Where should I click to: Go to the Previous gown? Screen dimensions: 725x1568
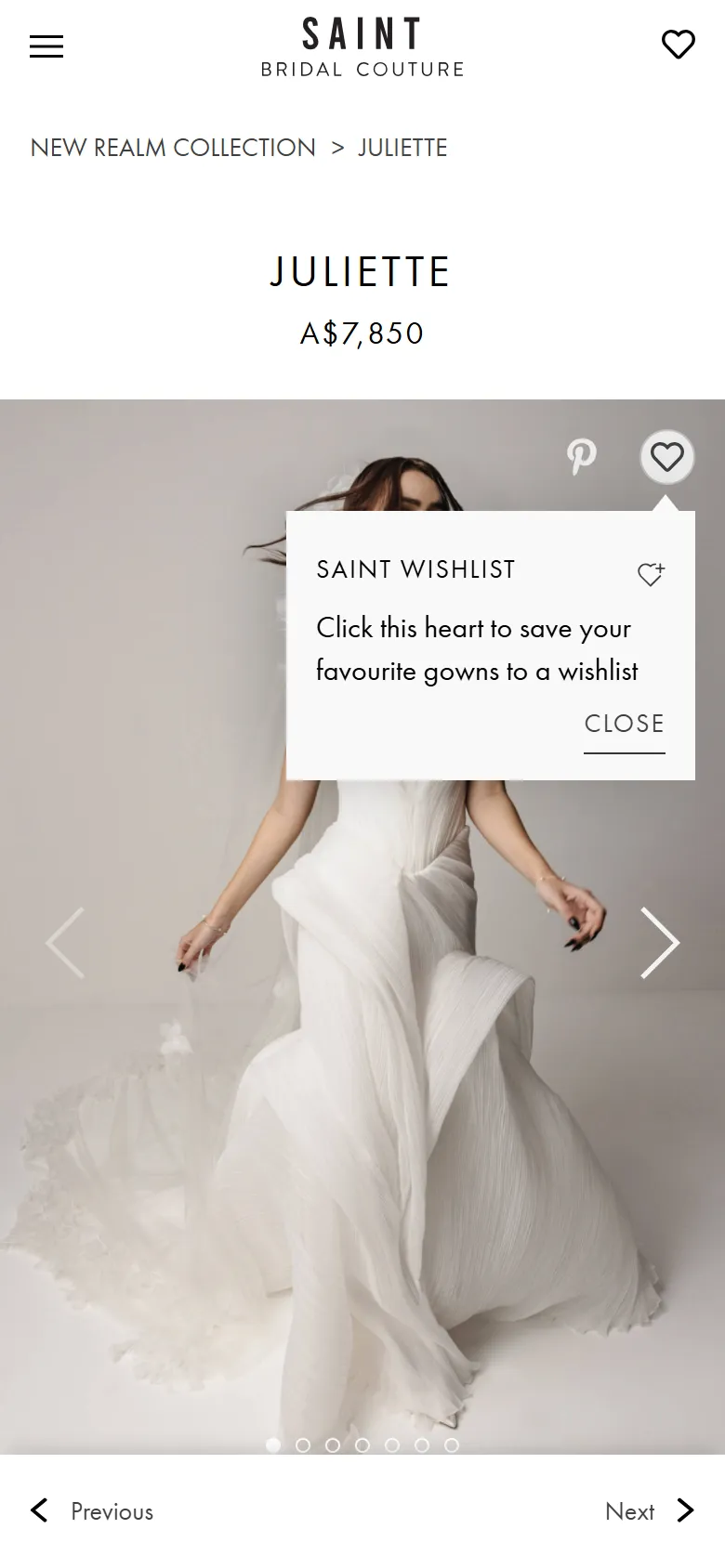click(93, 1511)
